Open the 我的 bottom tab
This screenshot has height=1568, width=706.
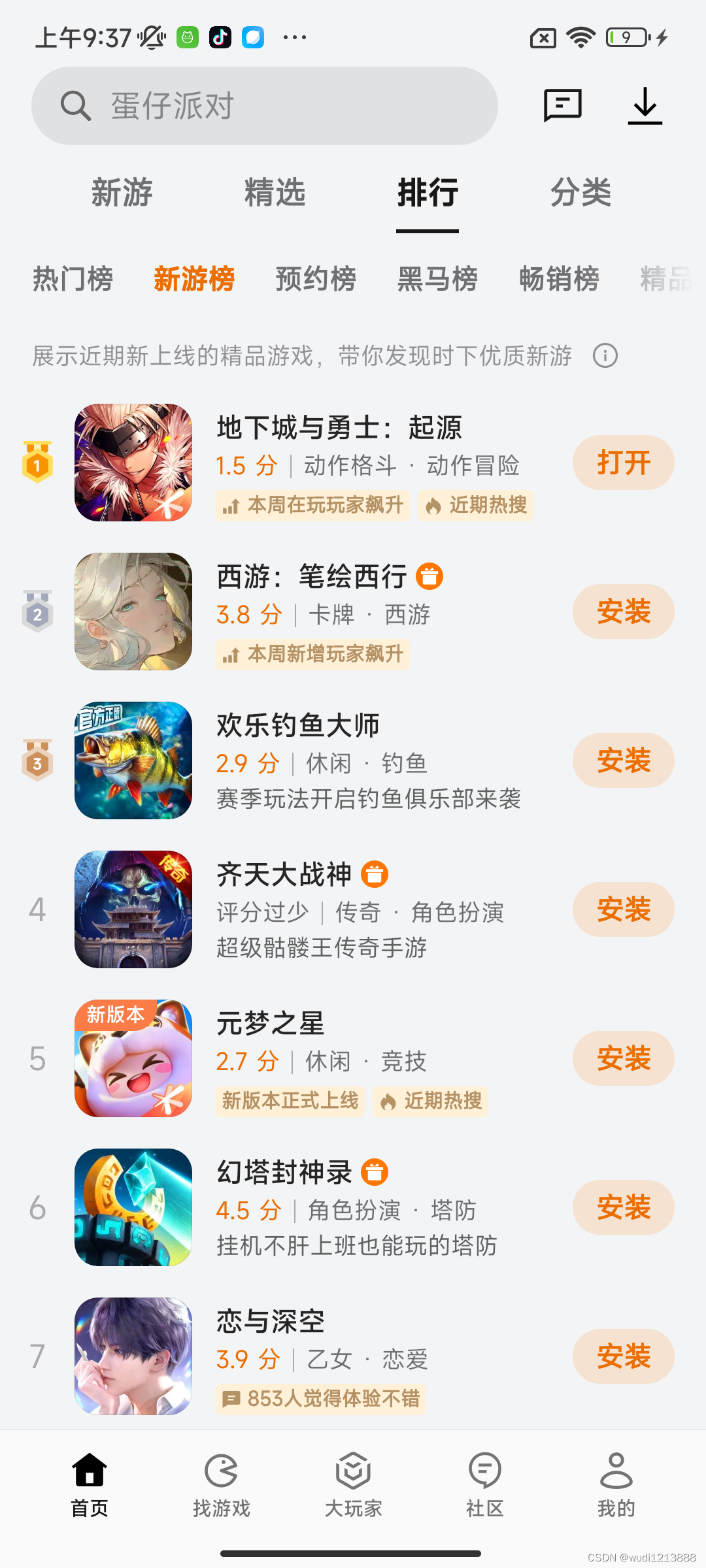616,1486
